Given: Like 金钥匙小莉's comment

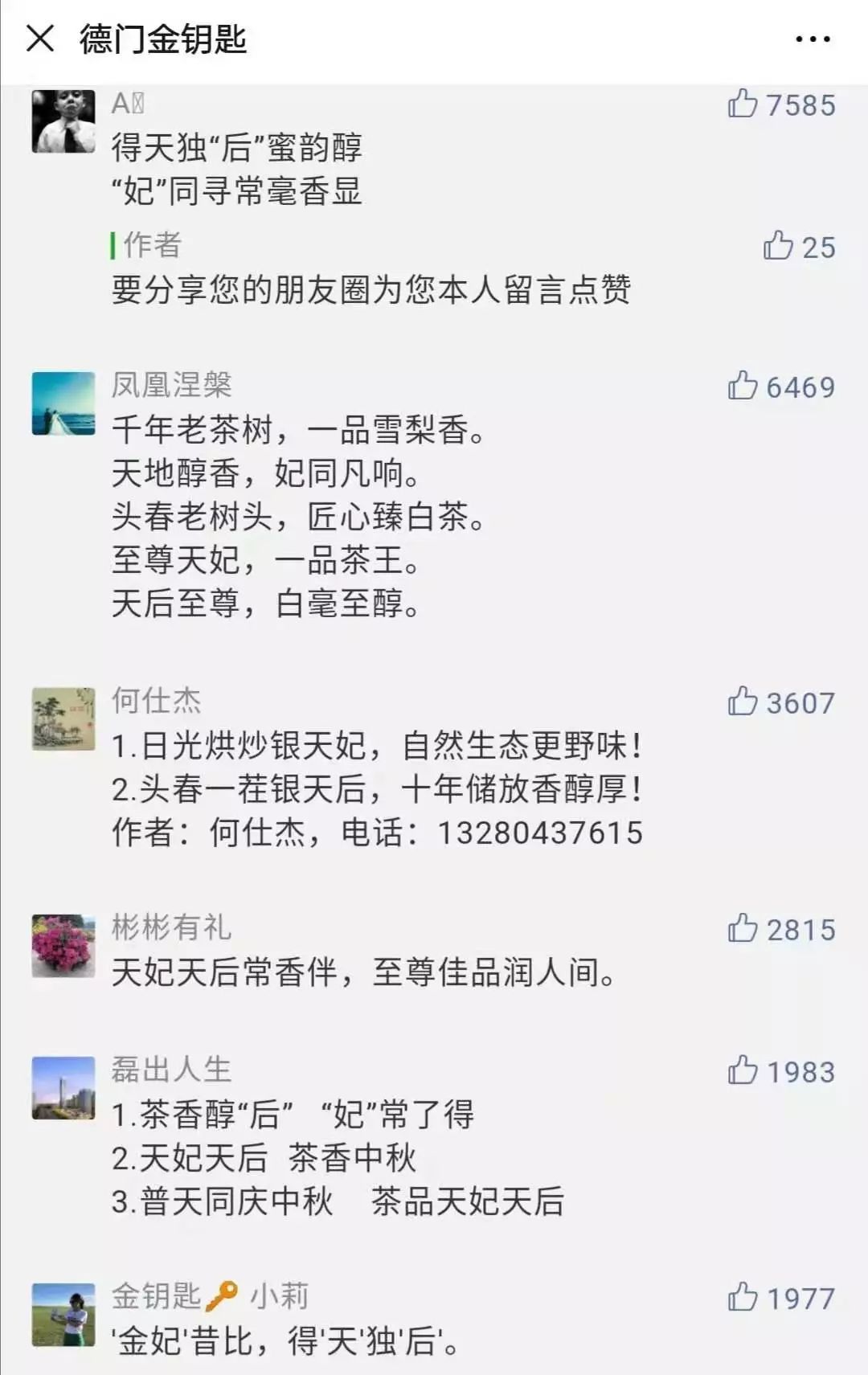Looking at the screenshot, I should pyautogui.click(x=743, y=1298).
